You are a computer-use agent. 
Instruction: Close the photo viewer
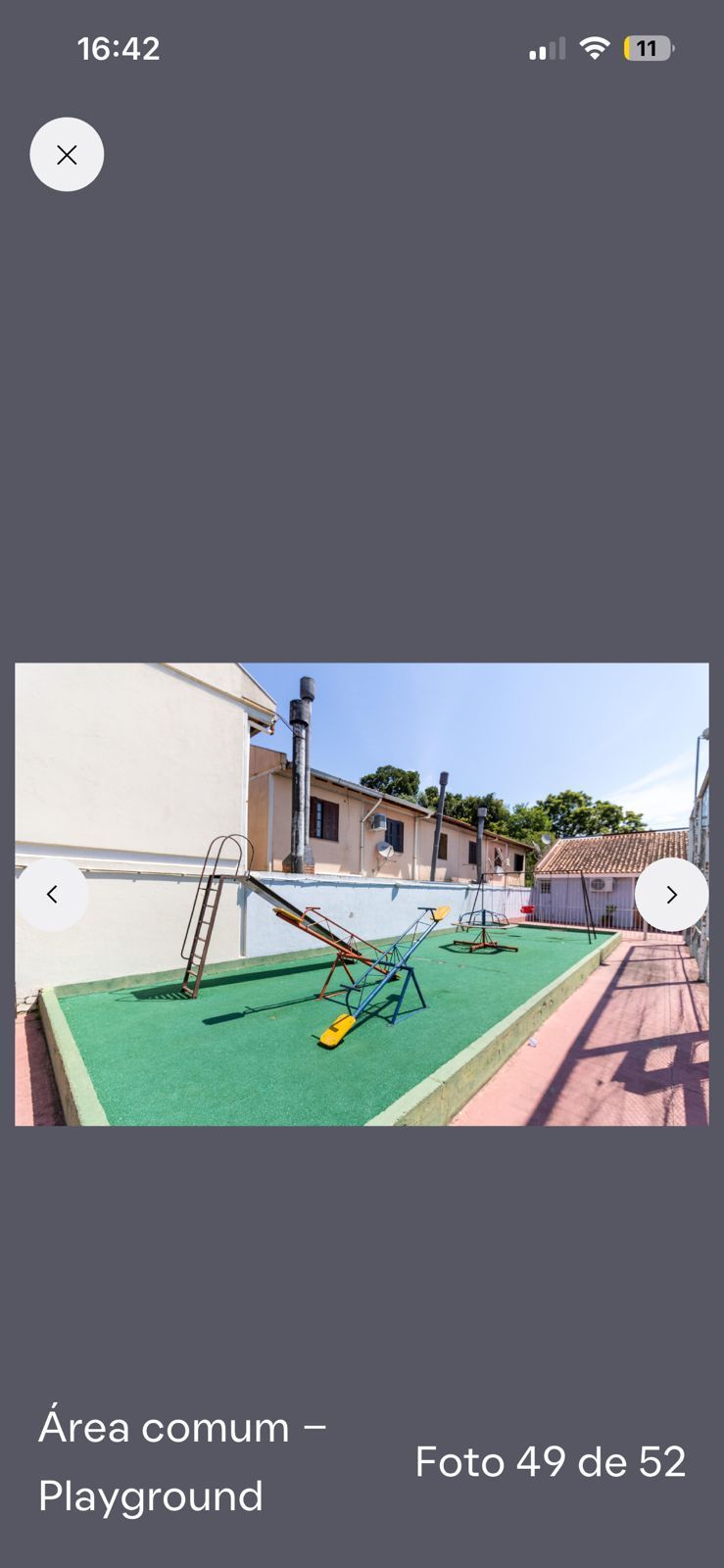tap(67, 155)
